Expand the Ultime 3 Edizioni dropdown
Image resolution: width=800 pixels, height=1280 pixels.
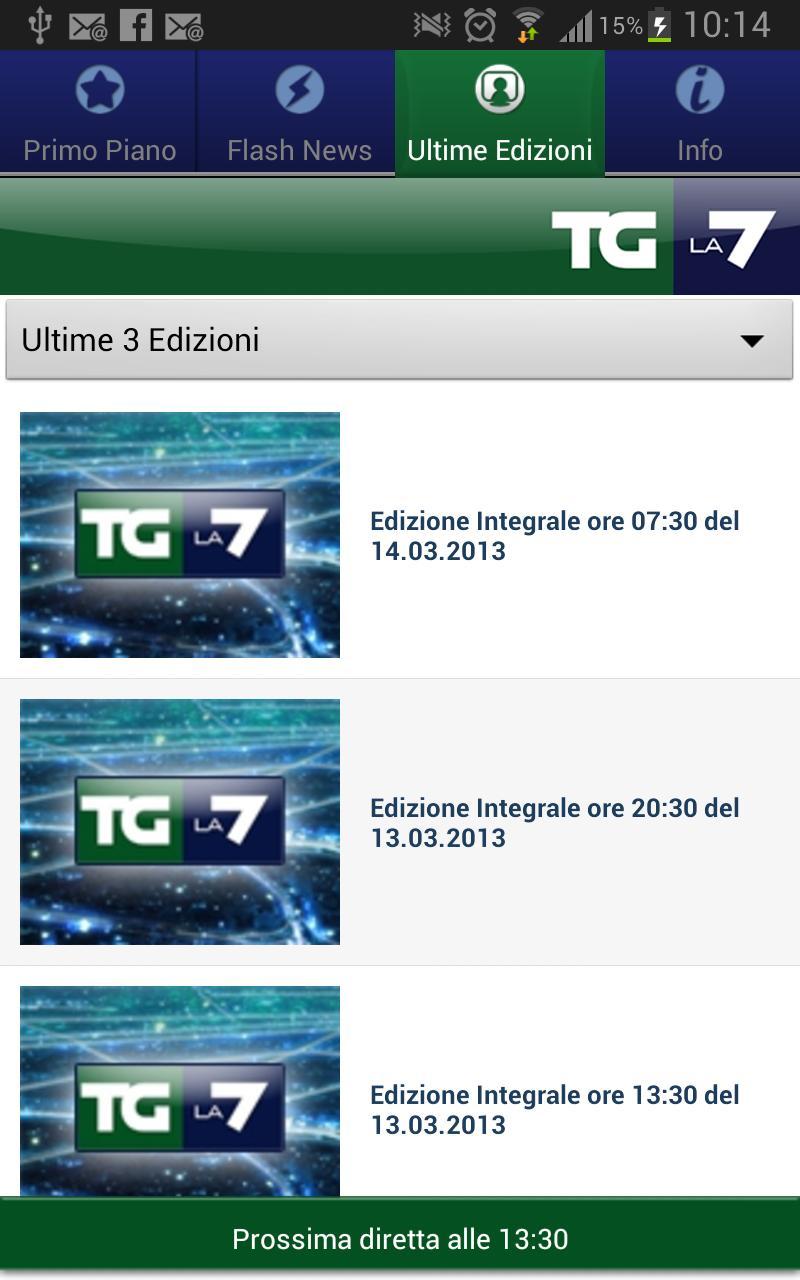(x=399, y=340)
